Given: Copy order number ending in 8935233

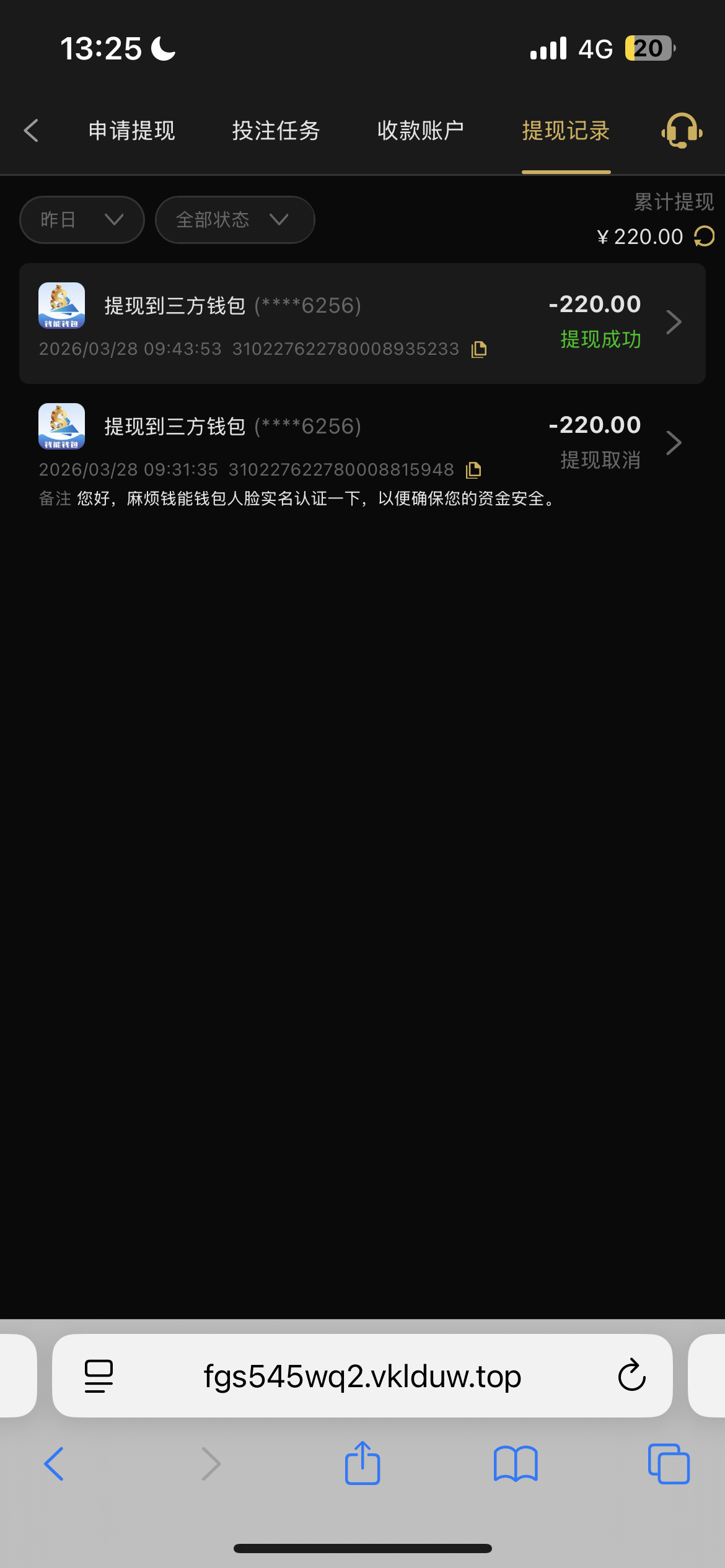Looking at the screenshot, I should point(479,349).
